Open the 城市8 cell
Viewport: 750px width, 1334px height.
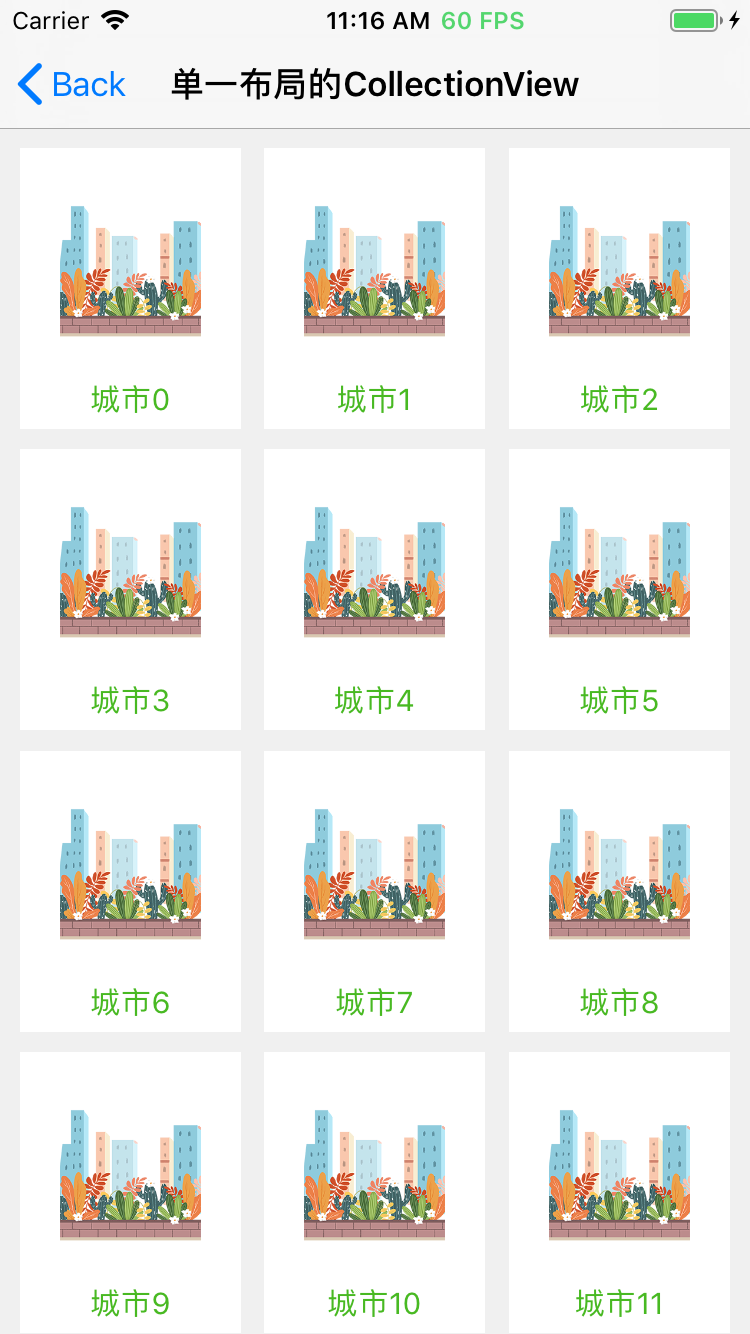click(x=619, y=891)
